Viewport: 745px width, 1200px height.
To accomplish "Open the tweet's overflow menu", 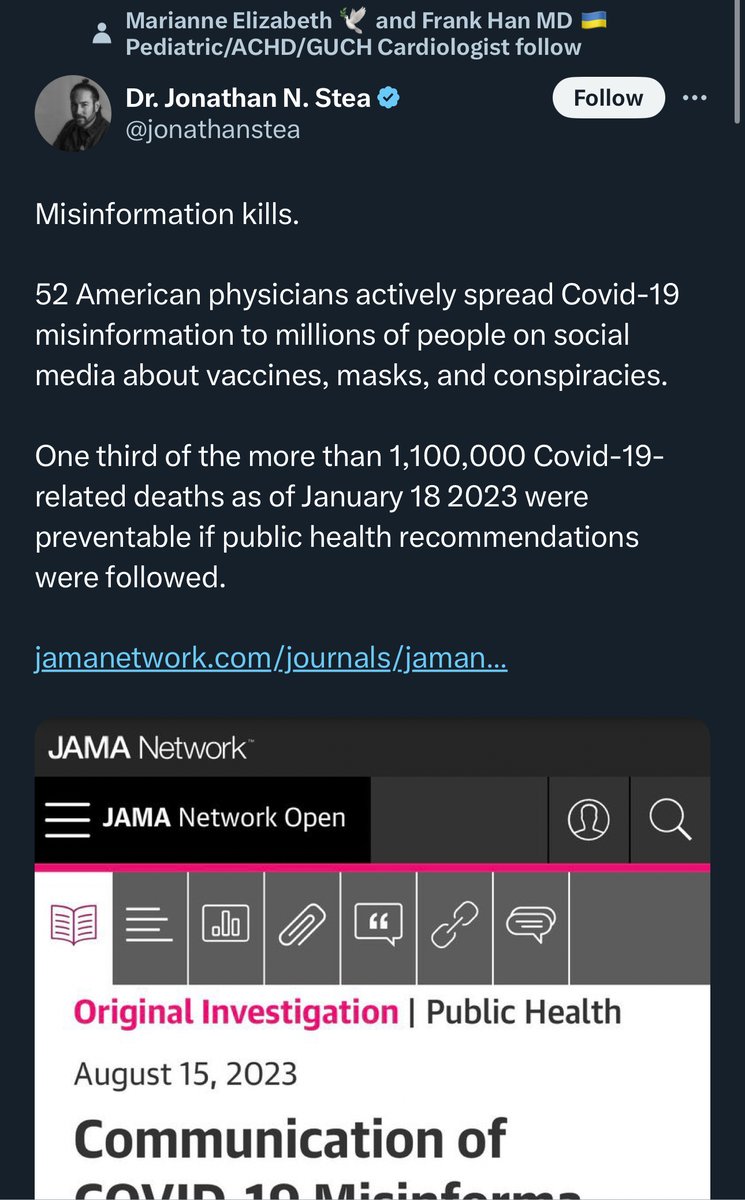I will tap(695, 98).
